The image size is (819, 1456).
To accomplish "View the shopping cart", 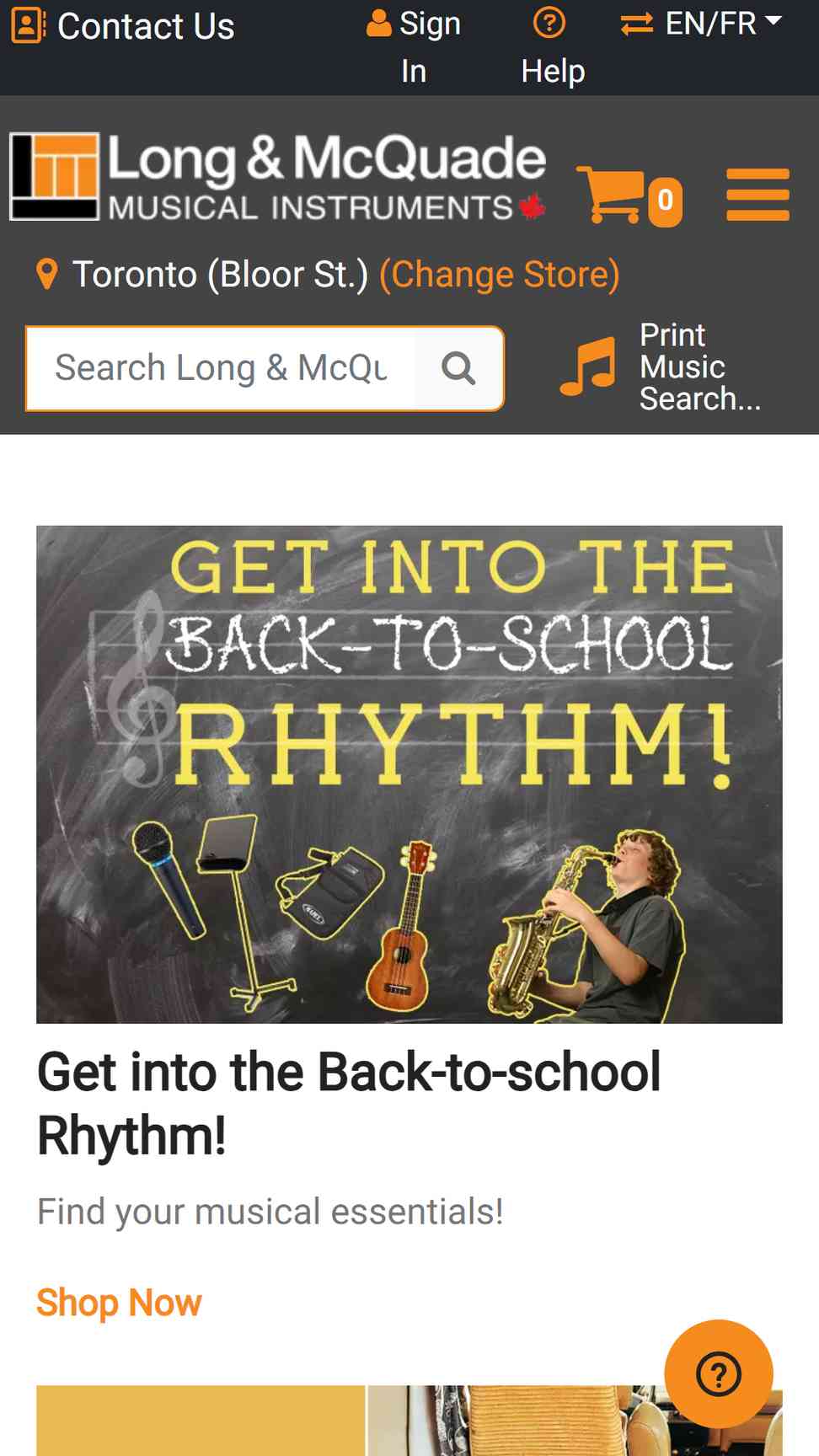I will 629,196.
